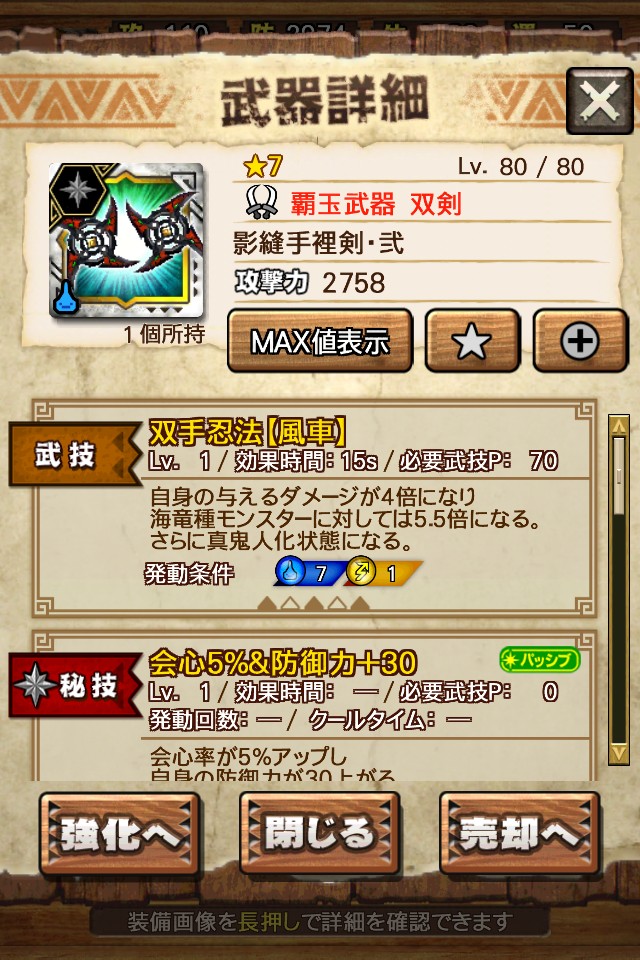Screen dimensions: 640x960
Task: Mark this weapon with the star button
Action: point(472,342)
